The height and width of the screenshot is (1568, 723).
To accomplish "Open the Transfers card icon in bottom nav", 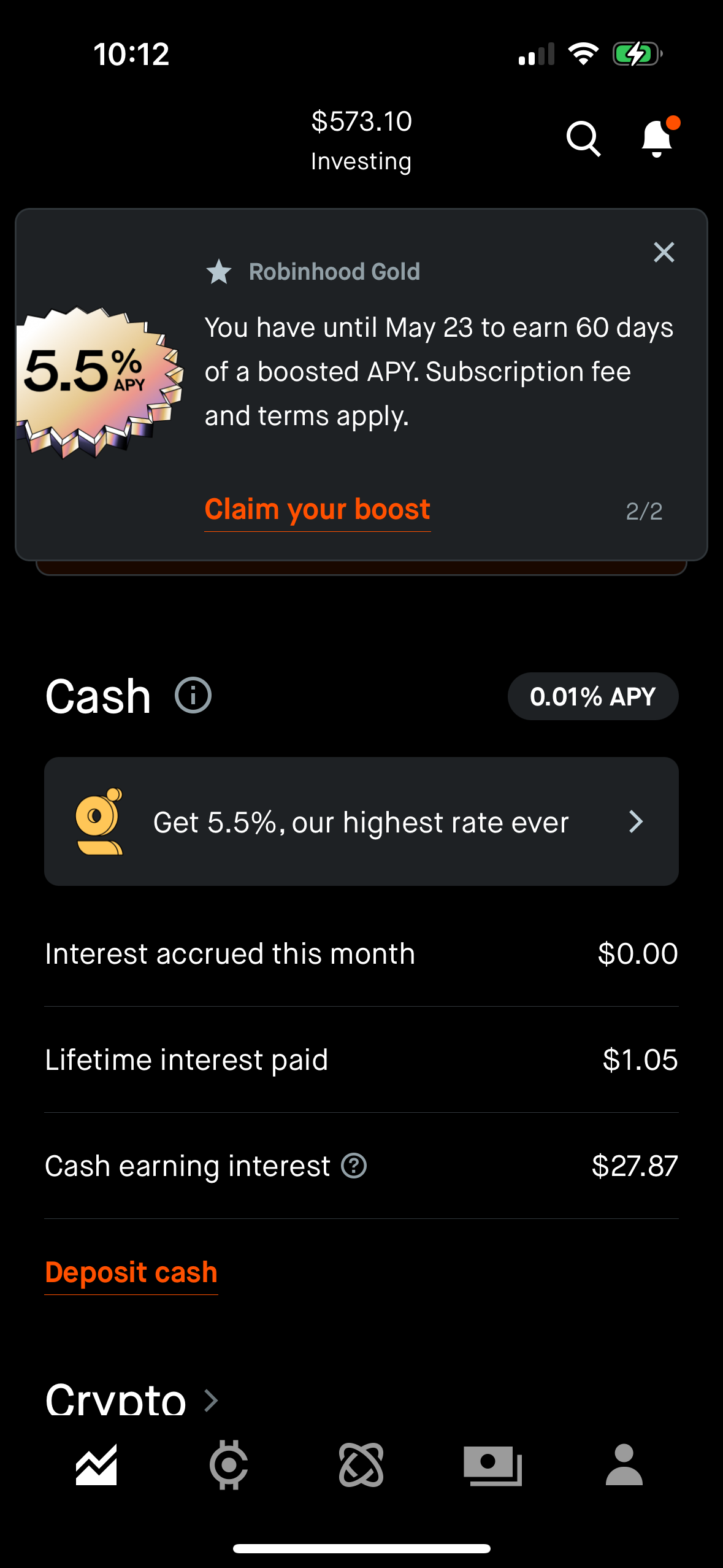I will coord(494,1462).
